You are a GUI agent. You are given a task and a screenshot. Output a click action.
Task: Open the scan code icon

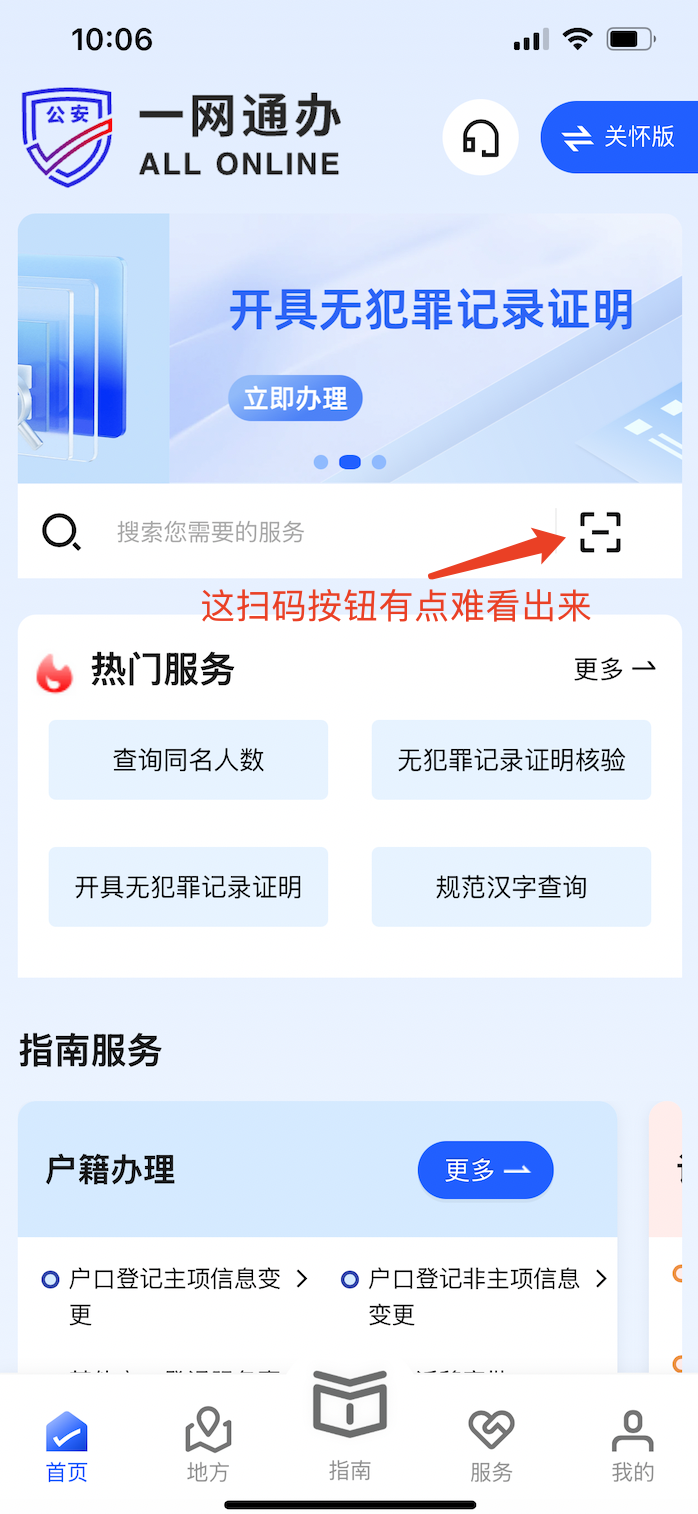[600, 532]
